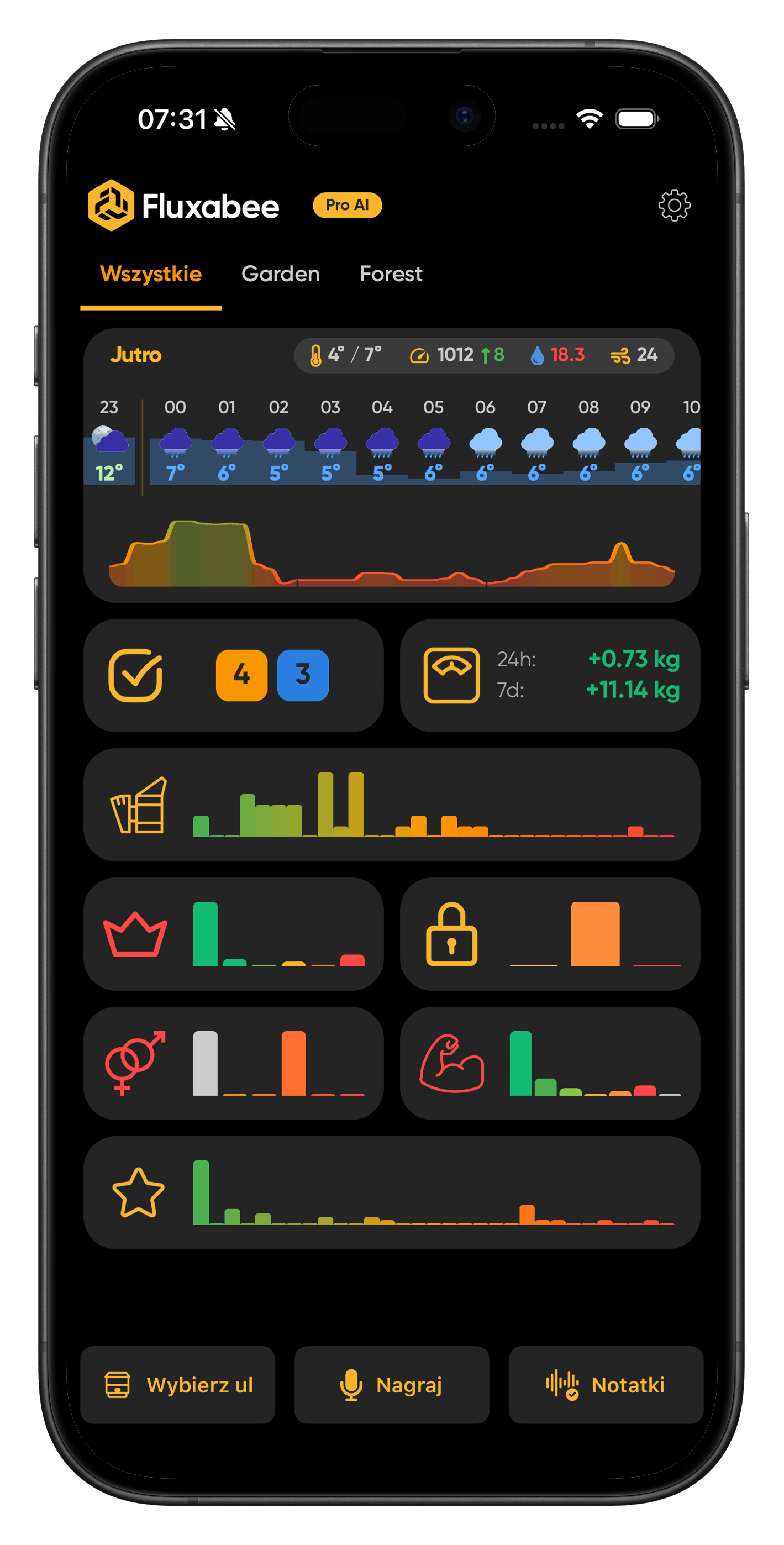The width and height of the screenshot is (784, 1545).
Task: Open the Jutro weather forecast card
Action: click(x=391, y=465)
